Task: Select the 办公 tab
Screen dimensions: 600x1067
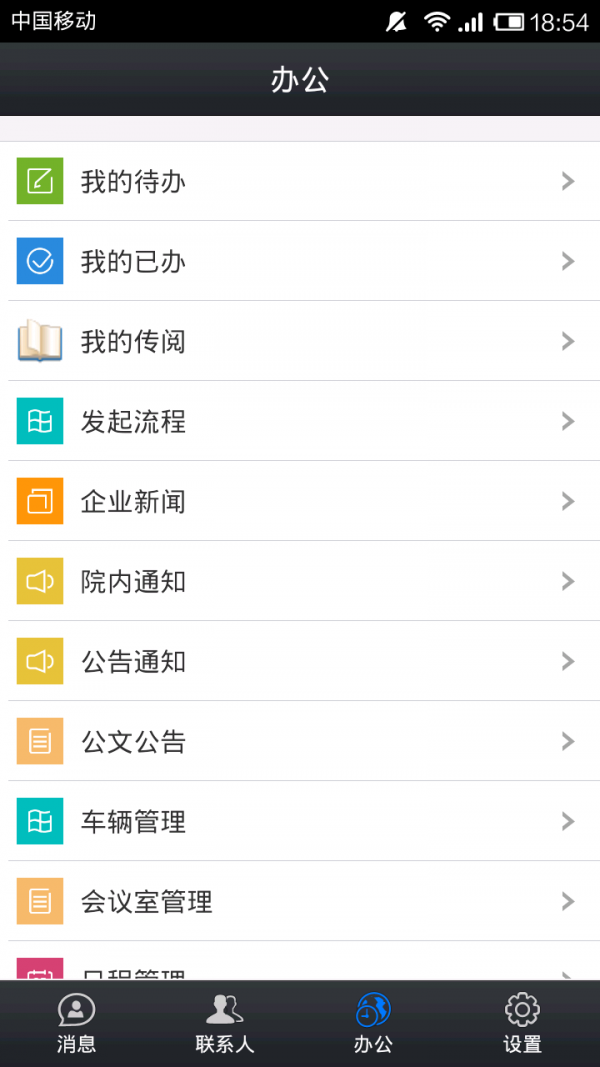Action: pos(373,1023)
